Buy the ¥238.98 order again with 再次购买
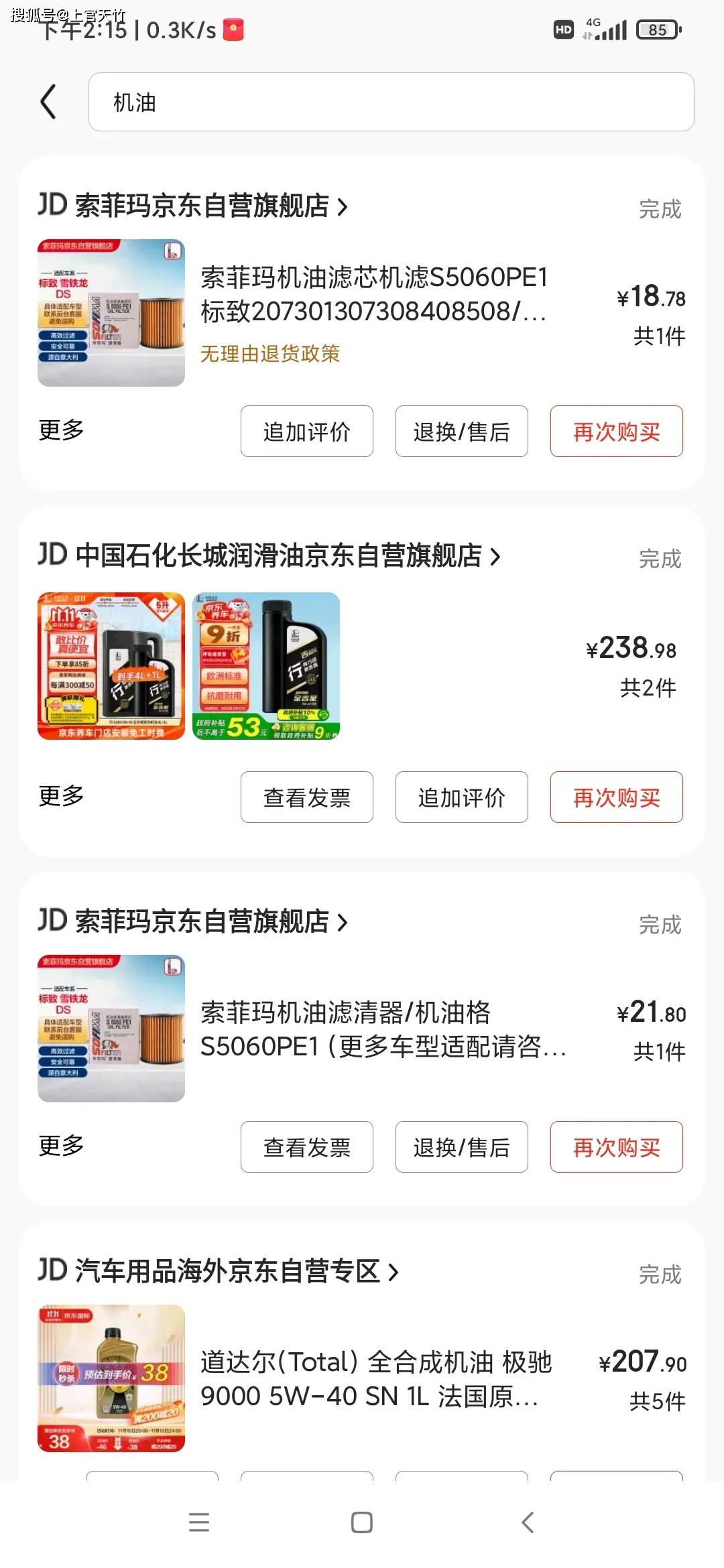 (x=617, y=797)
